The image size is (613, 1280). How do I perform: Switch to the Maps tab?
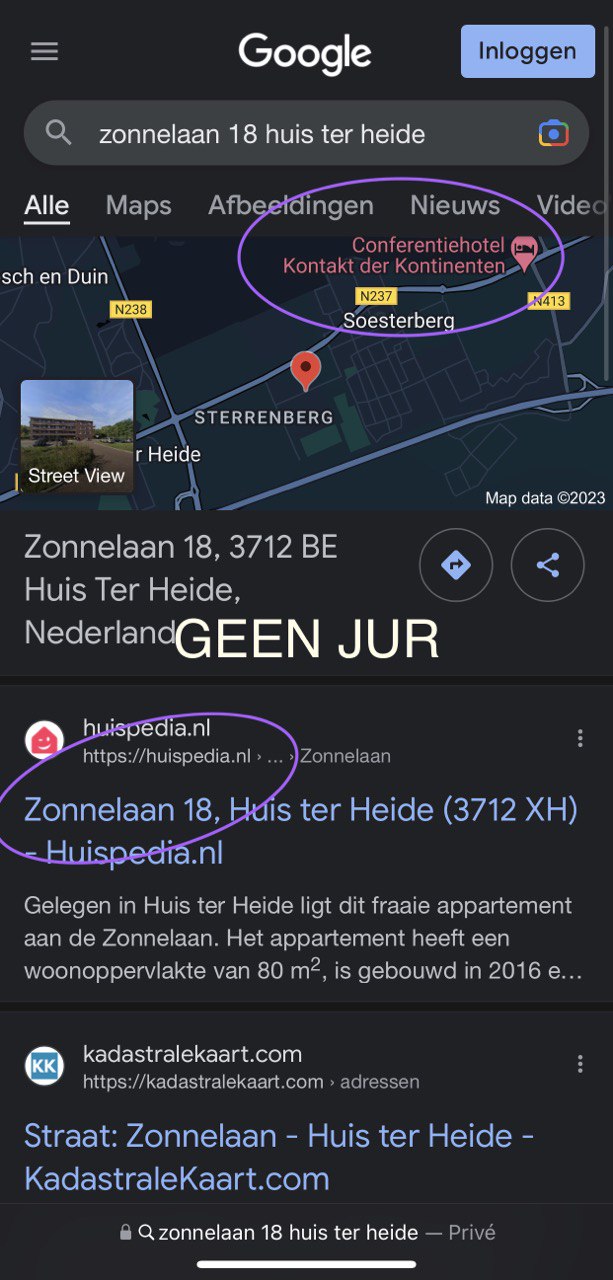coord(138,206)
